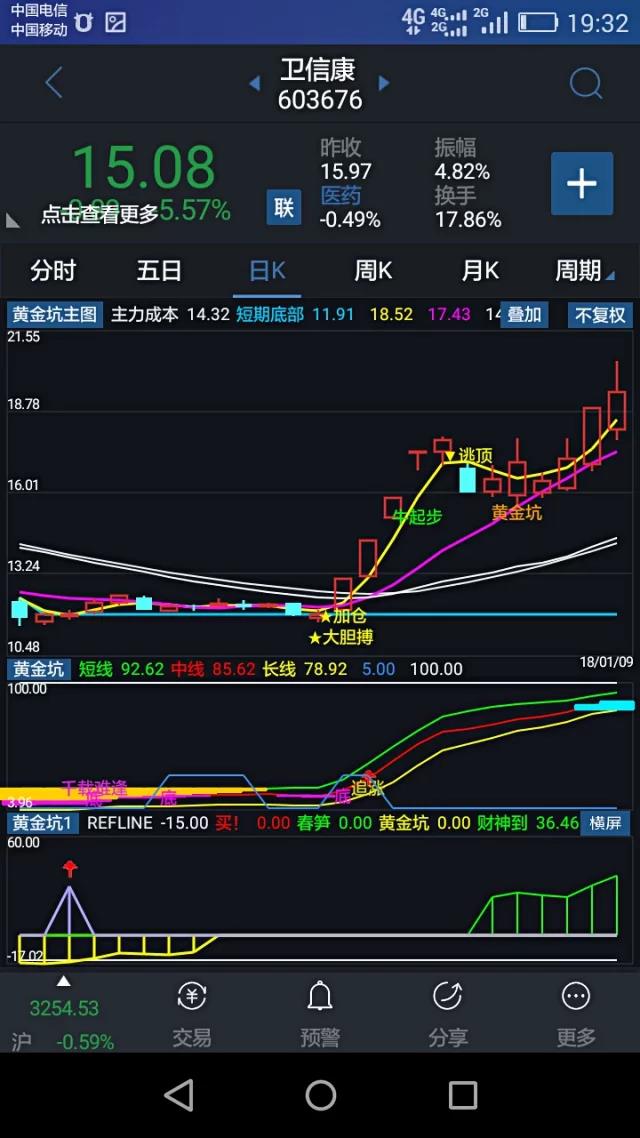The height and width of the screenshot is (1138, 640).
Task: Go back using the top-left arrow
Action: (x=54, y=84)
